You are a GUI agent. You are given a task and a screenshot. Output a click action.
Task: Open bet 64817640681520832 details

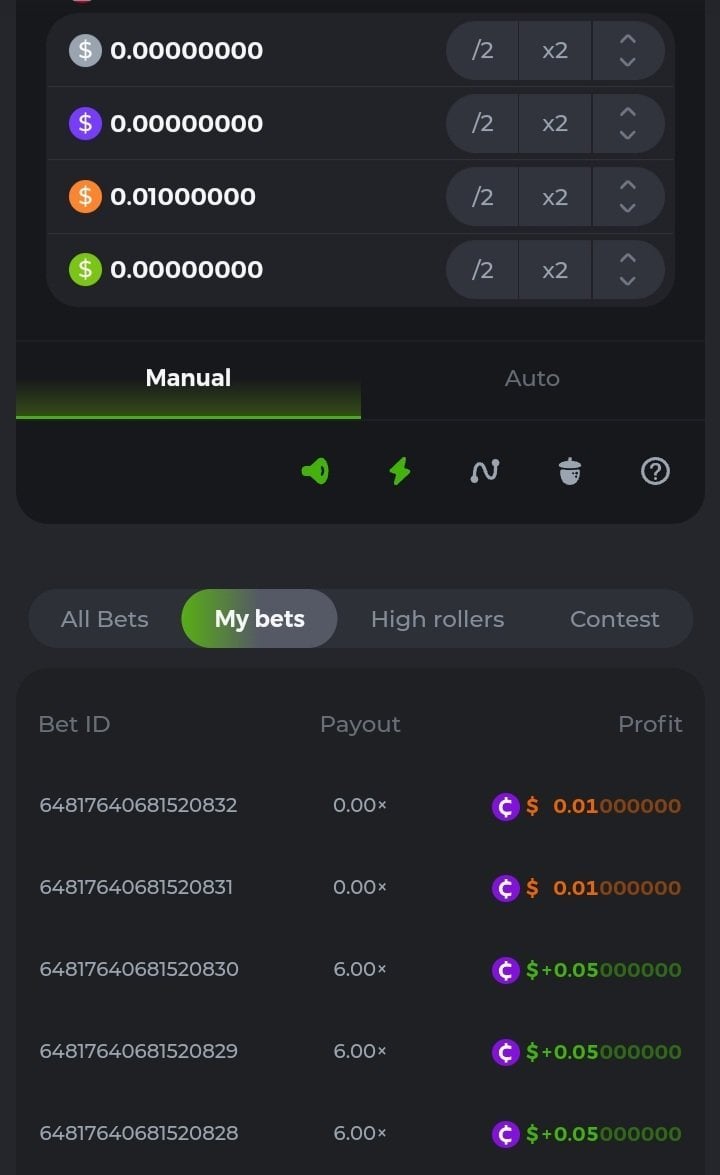[138, 805]
